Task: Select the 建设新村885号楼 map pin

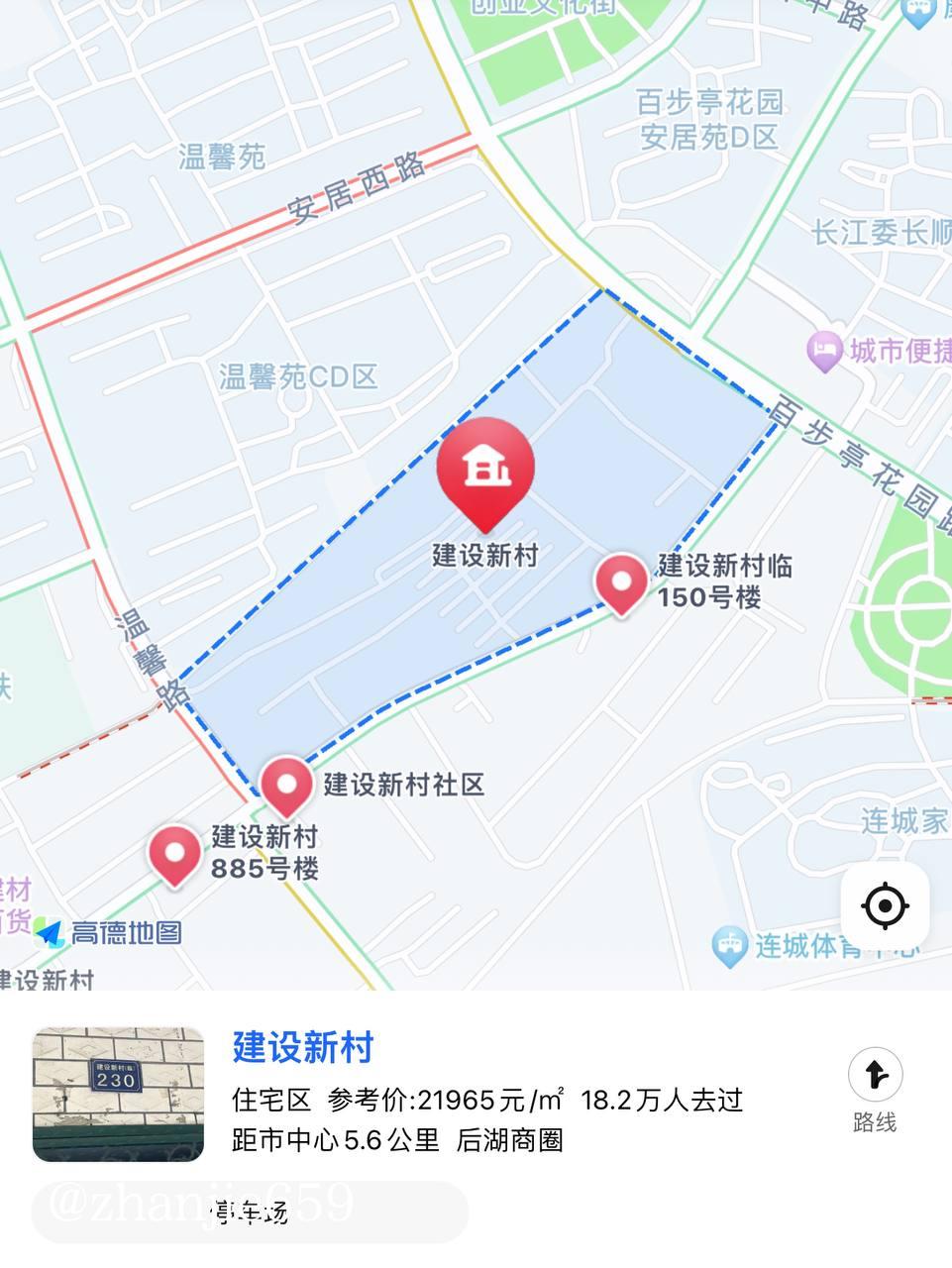Action: (175, 853)
